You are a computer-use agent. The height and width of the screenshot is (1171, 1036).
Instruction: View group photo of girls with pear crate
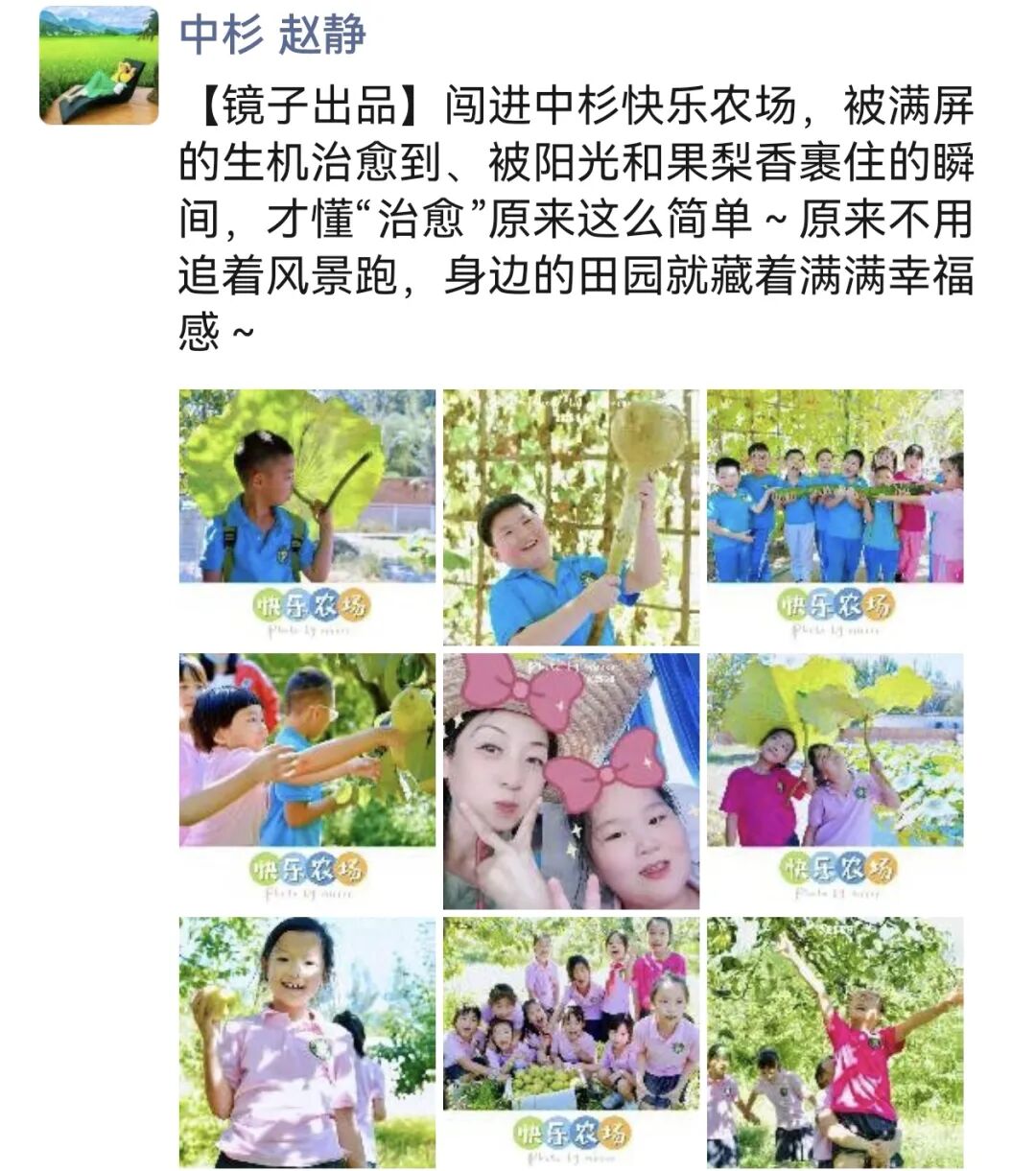pos(571,1042)
